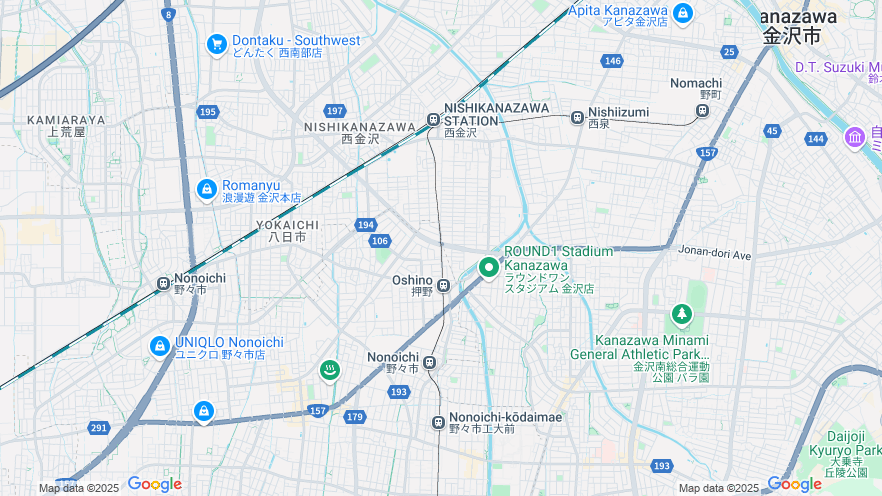Tap the hot spring marker
This screenshot has width=882, height=496.
click(329, 370)
